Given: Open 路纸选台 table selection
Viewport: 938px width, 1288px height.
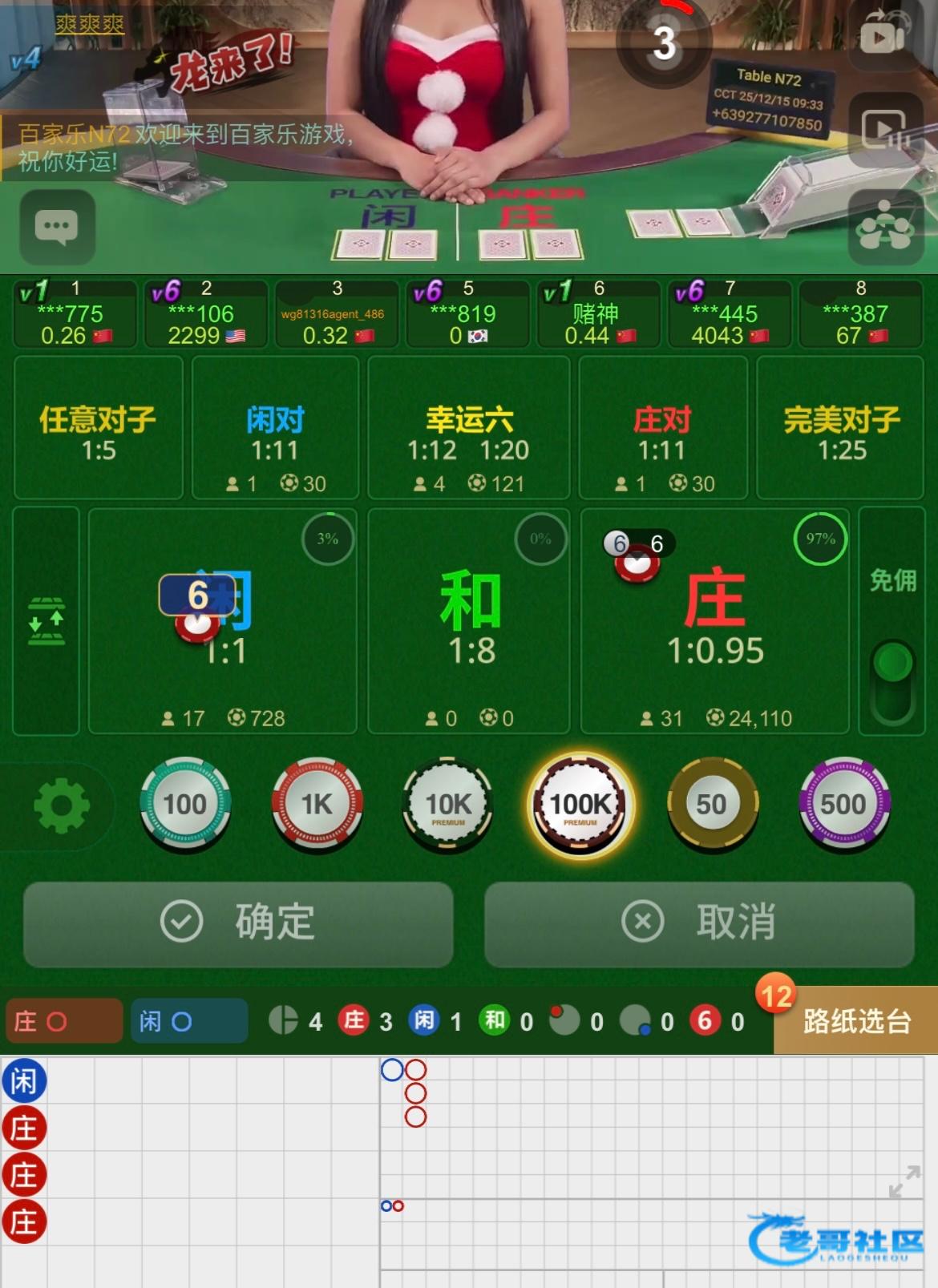Looking at the screenshot, I should [856, 1021].
